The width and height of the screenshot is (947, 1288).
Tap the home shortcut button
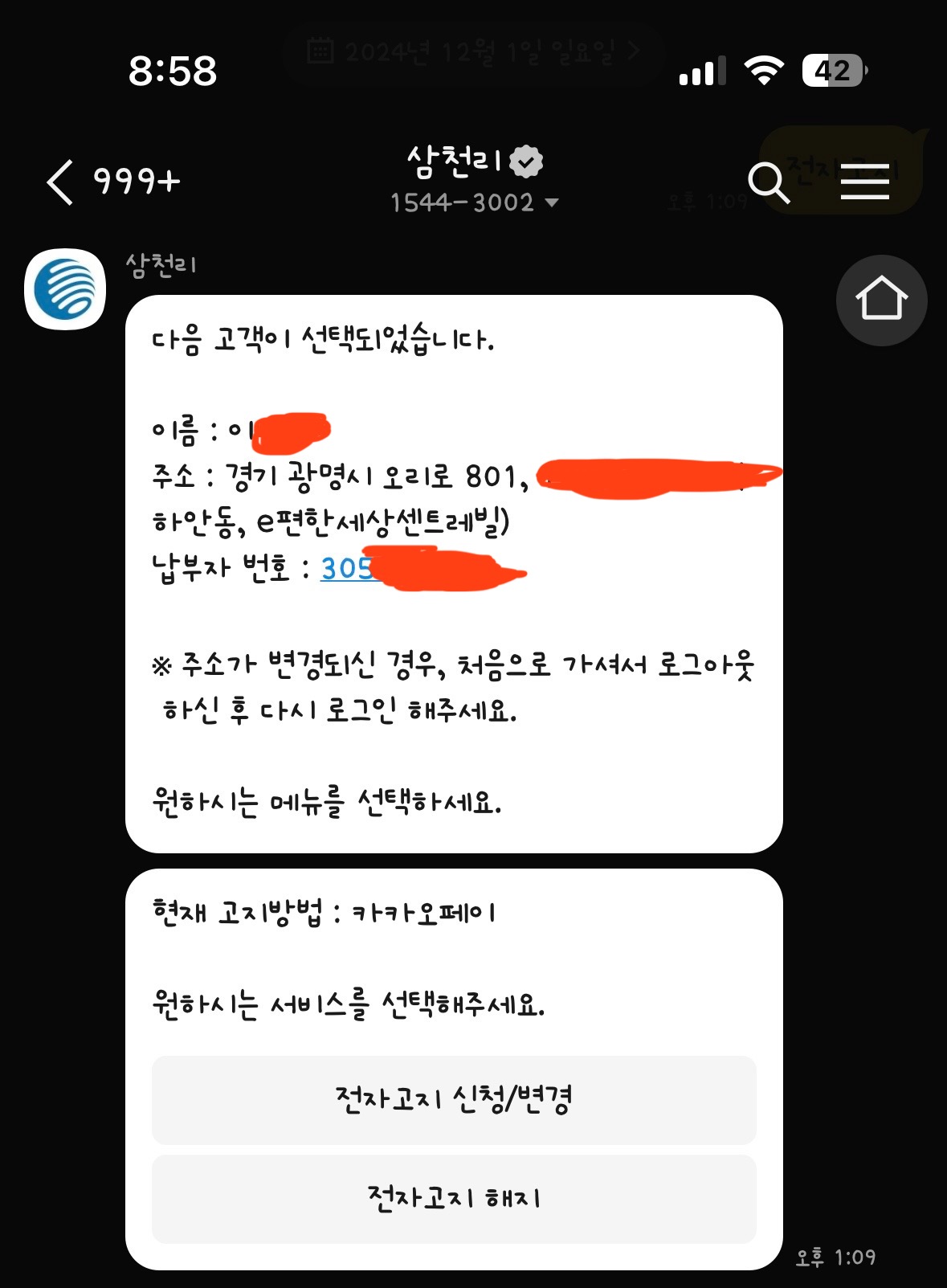click(x=881, y=301)
